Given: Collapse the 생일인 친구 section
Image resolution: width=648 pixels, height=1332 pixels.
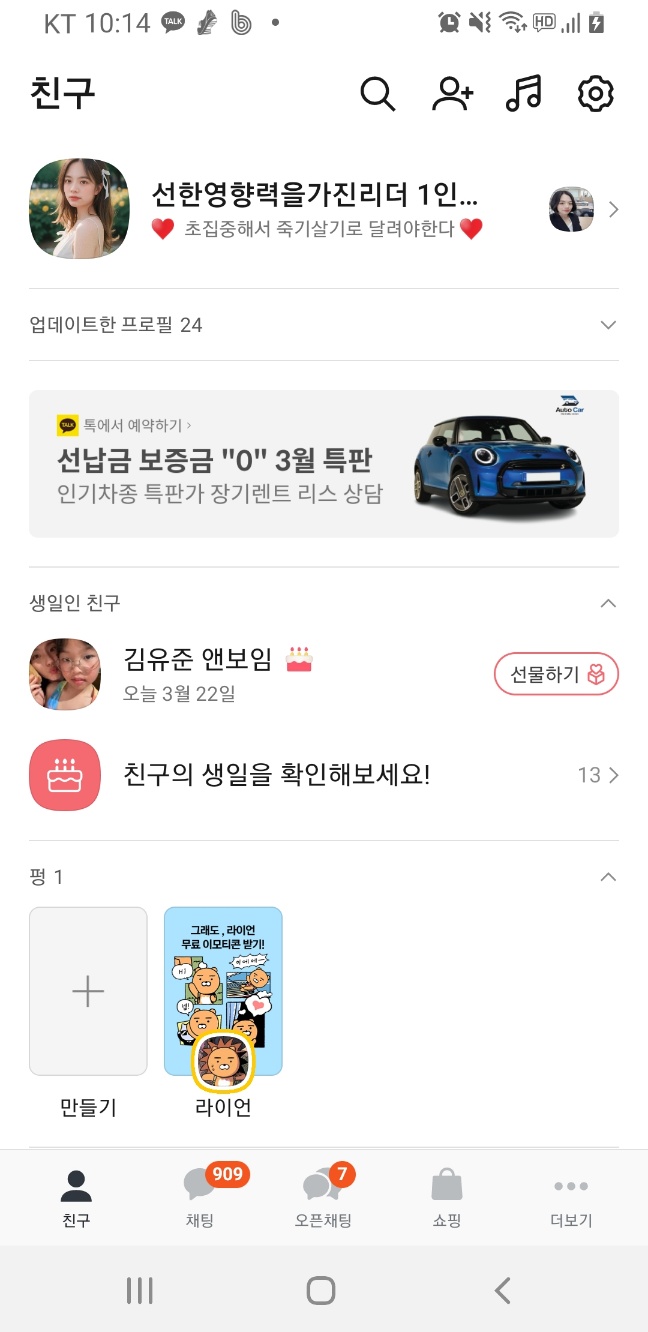Looking at the screenshot, I should click(x=607, y=603).
